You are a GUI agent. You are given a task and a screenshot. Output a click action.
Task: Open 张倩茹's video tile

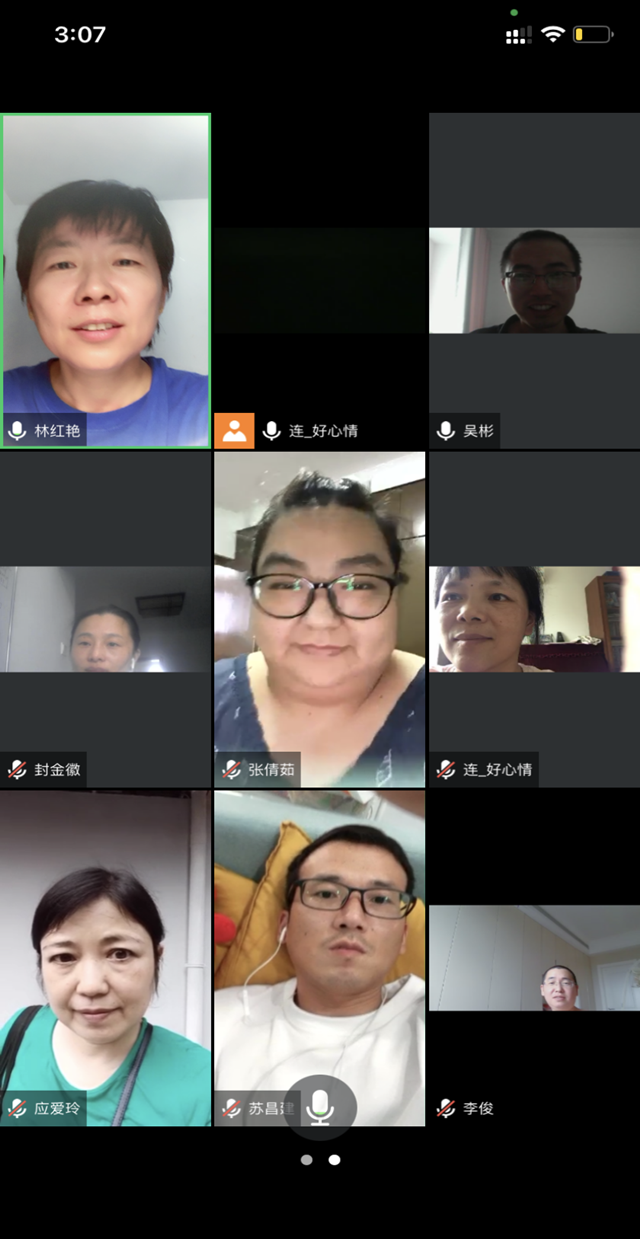point(320,619)
